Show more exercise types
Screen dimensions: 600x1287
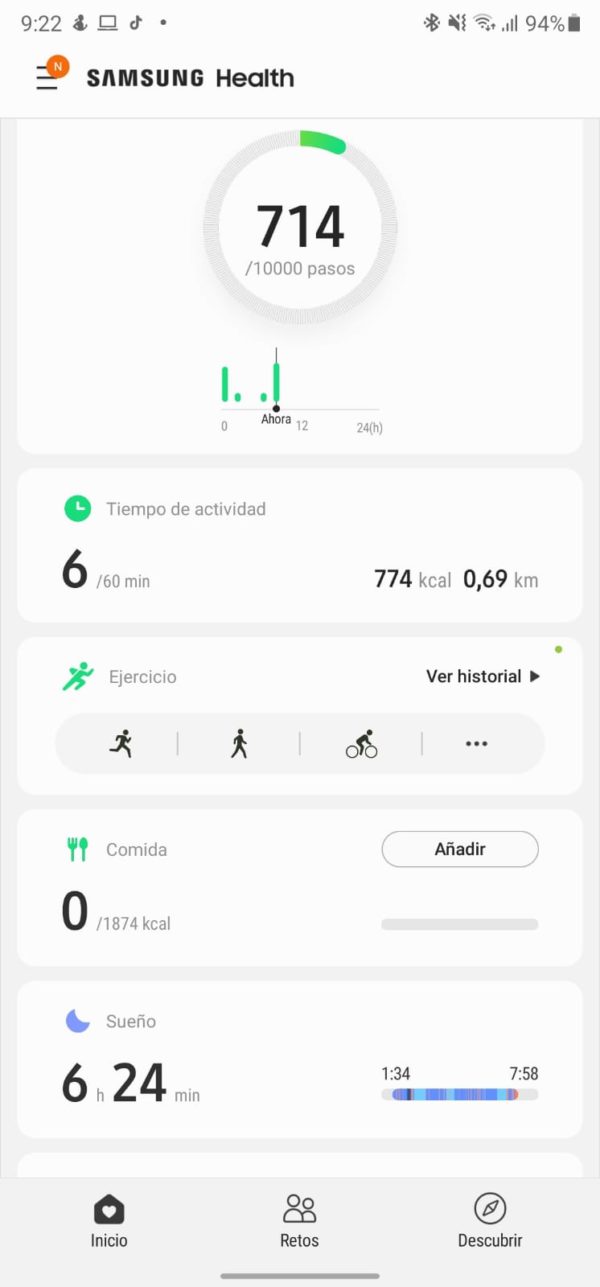(x=476, y=744)
